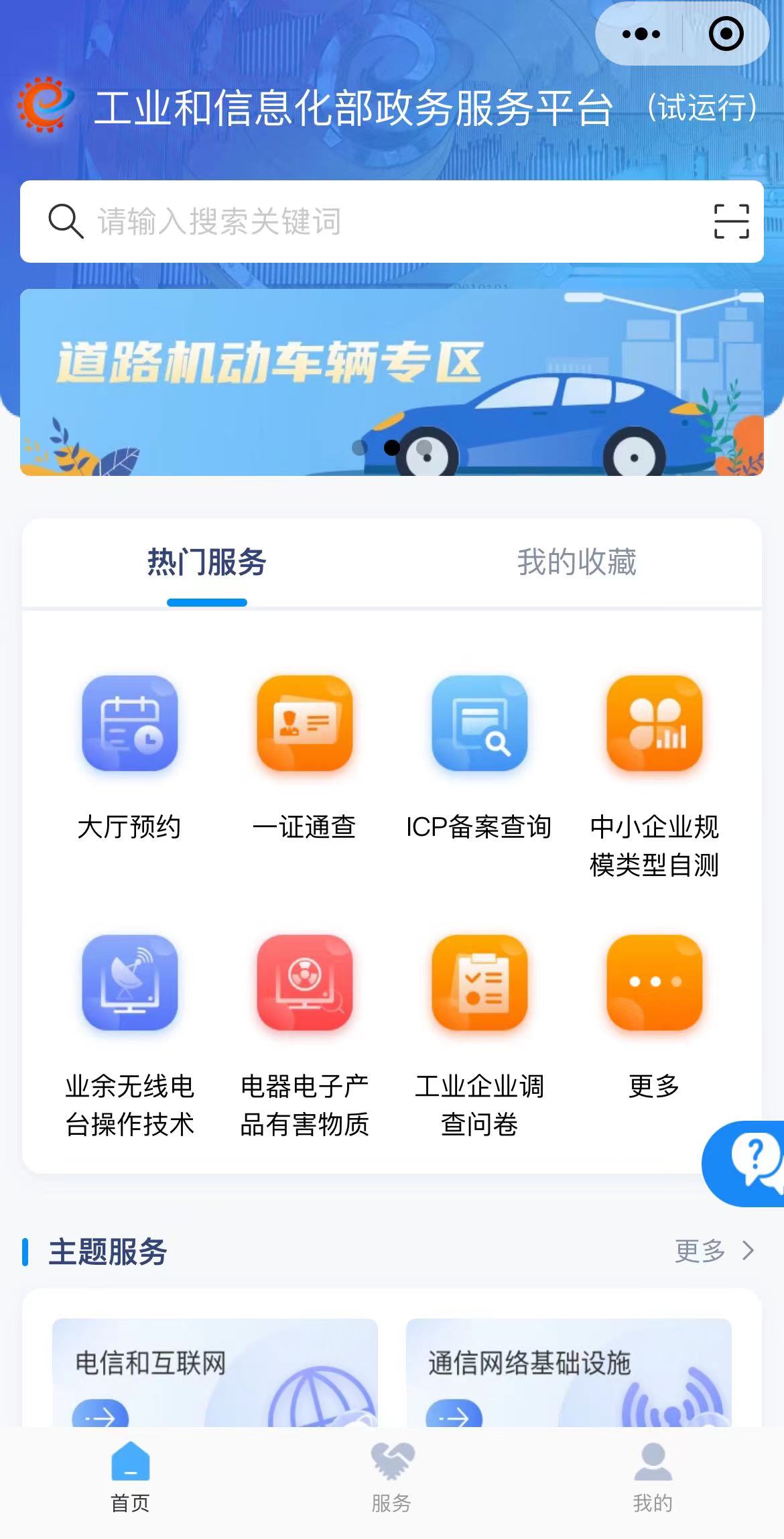784x1539 pixels.
Task: Open the mini program more-options menu
Action: point(641,34)
